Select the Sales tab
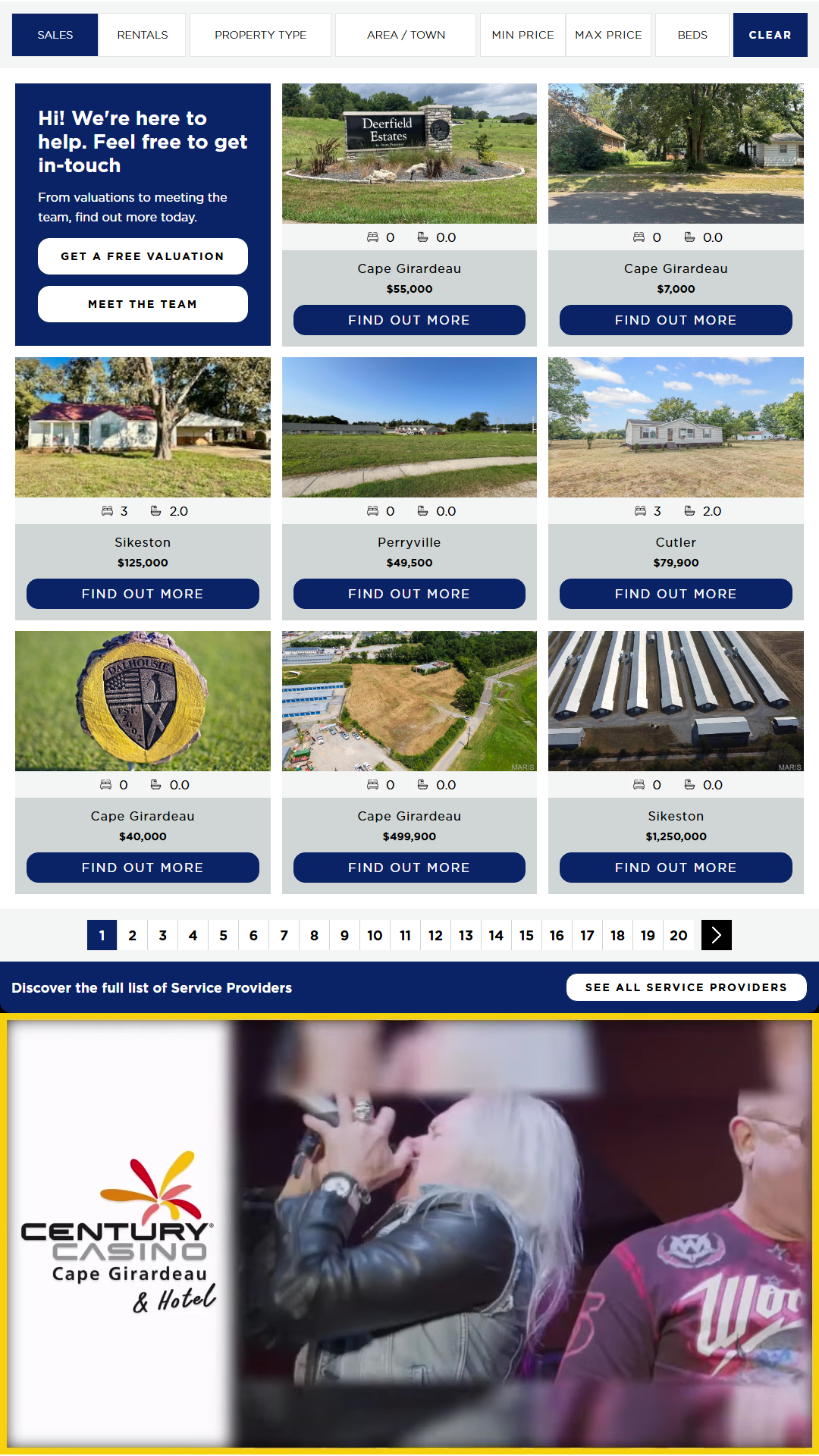Screen dimensions: 819x1456 (x=55, y=35)
